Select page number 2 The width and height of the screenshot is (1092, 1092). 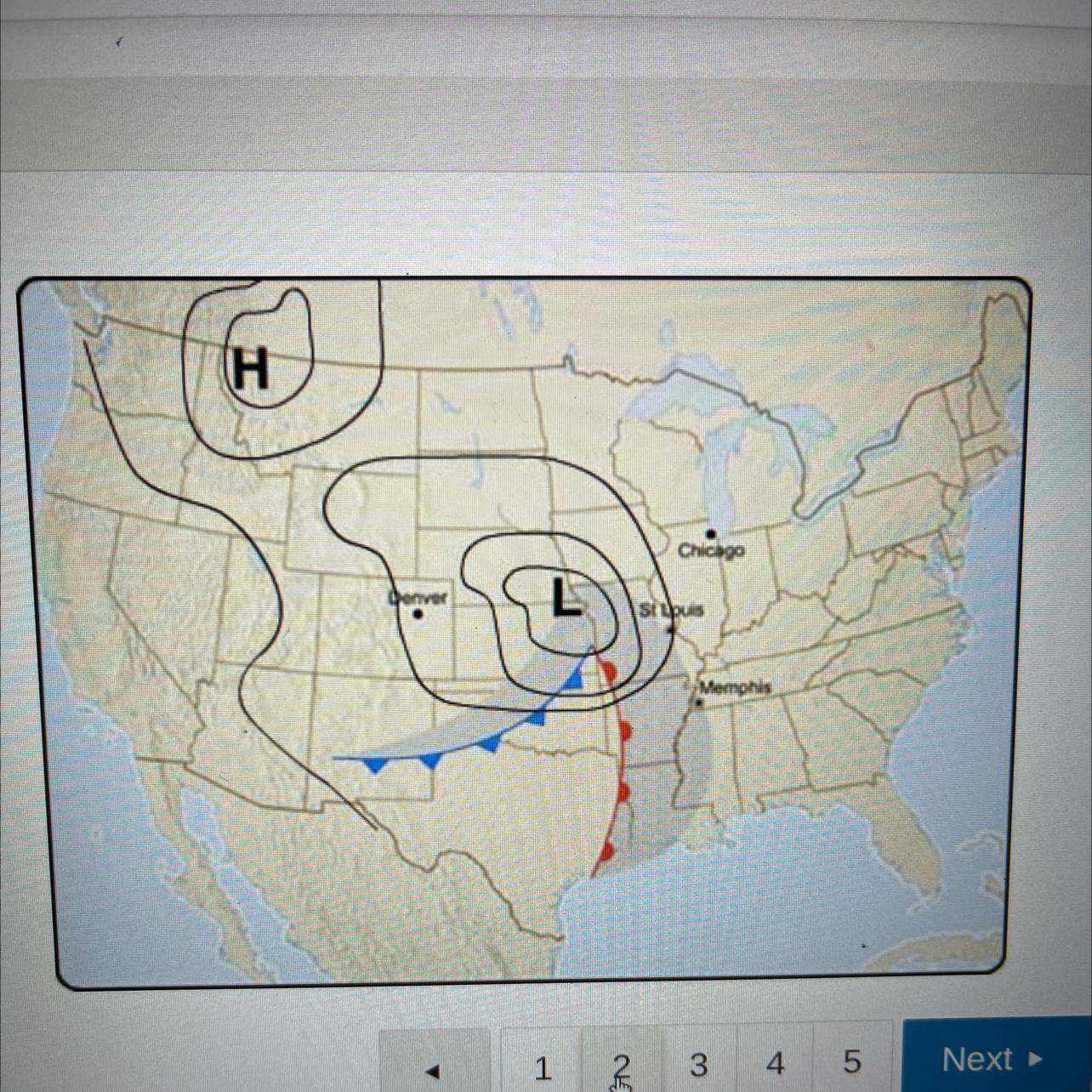621,1064
